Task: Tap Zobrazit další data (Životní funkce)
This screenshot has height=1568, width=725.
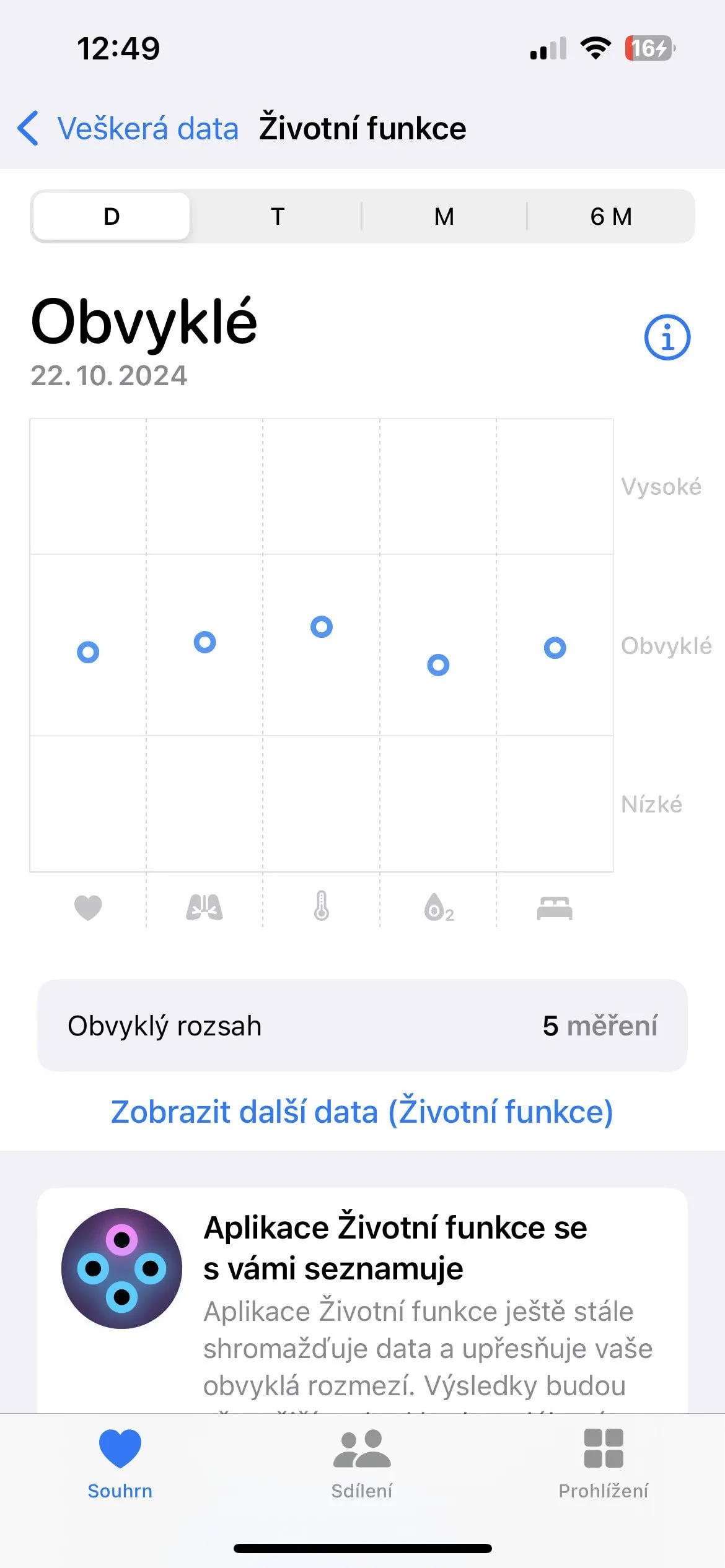Action: click(362, 1112)
